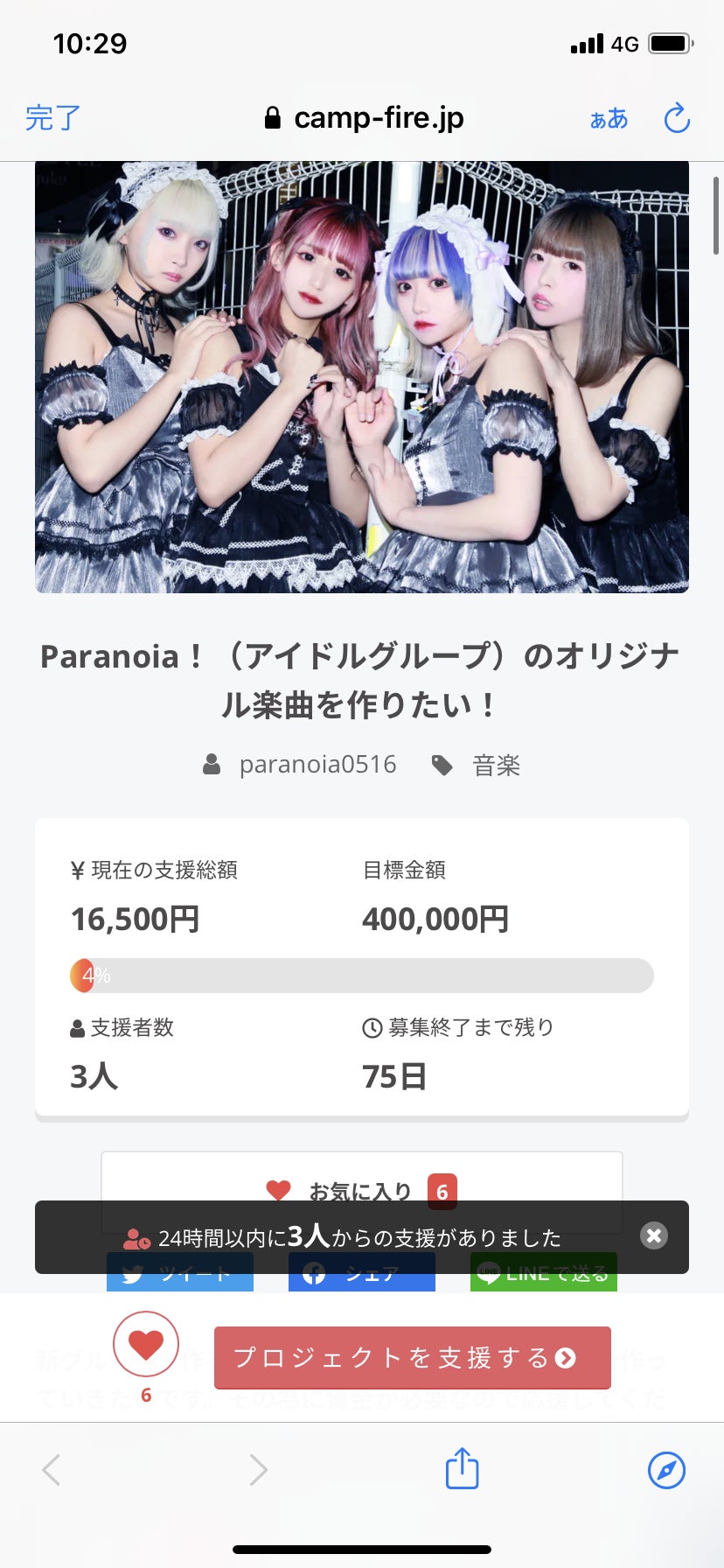This screenshot has height=1568, width=724.
Task: Open the share sheet in the bottom toolbar
Action: [x=462, y=1470]
